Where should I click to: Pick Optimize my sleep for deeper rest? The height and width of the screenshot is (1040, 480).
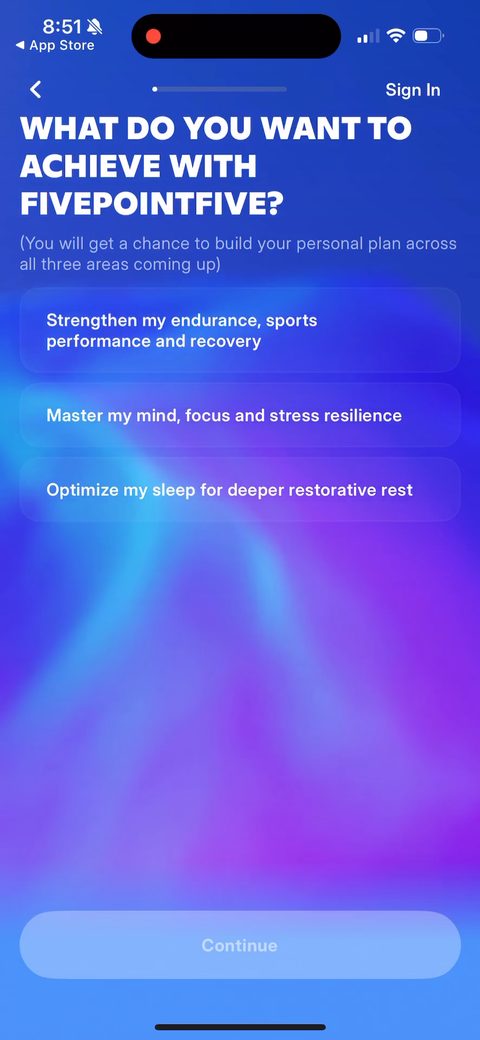(x=240, y=489)
